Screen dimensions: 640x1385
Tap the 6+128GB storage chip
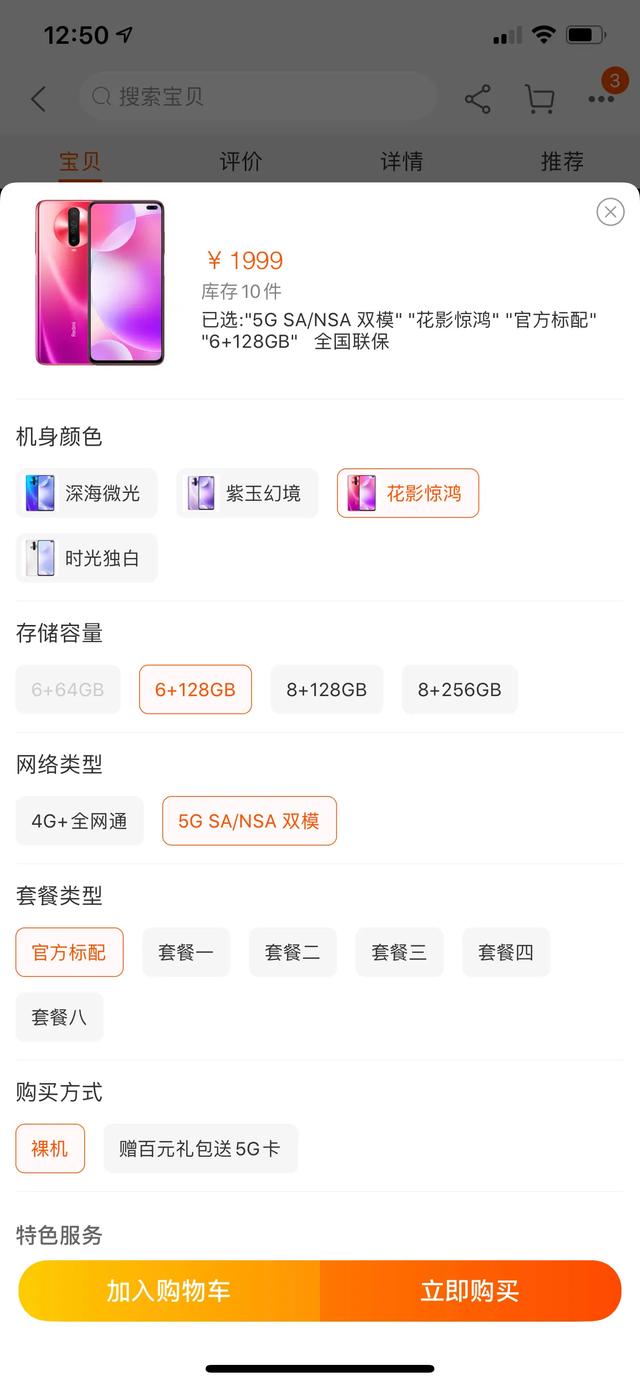tap(195, 689)
